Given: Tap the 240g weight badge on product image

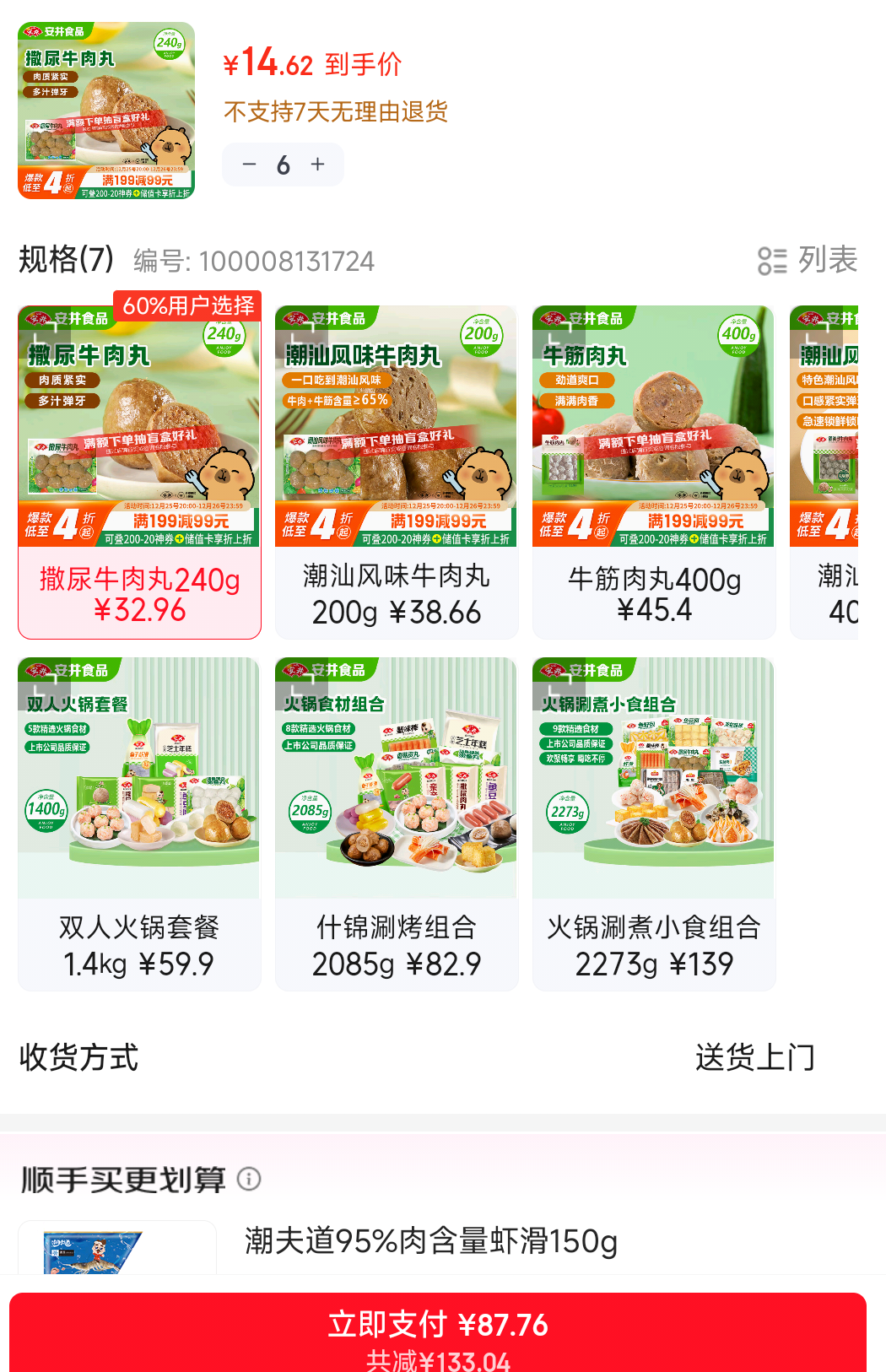Looking at the screenshot, I should tap(170, 39).
